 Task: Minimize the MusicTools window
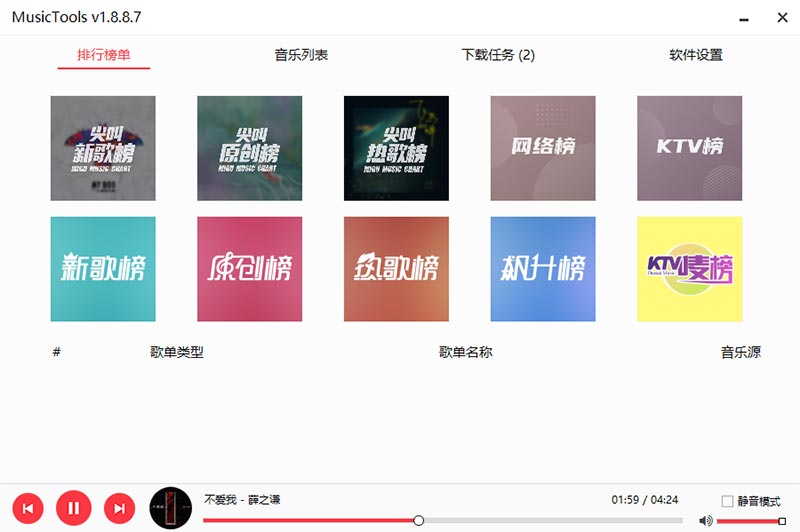click(x=744, y=18)
